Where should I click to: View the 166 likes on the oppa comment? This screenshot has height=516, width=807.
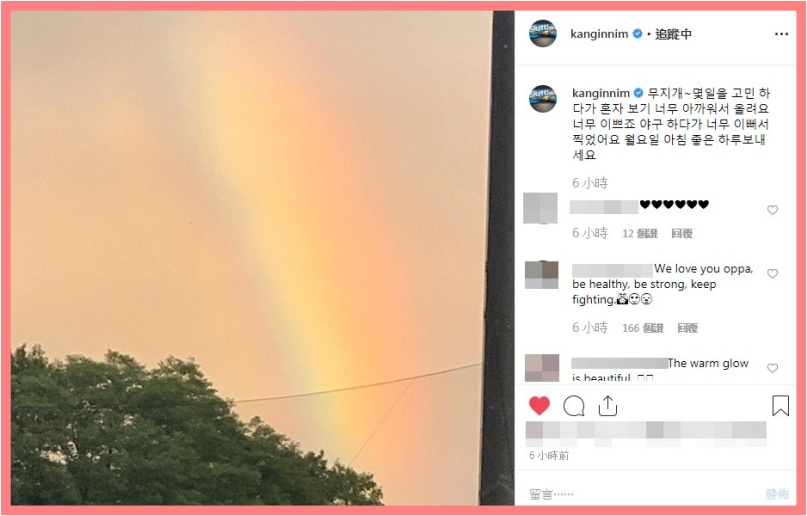coord(642,327)
